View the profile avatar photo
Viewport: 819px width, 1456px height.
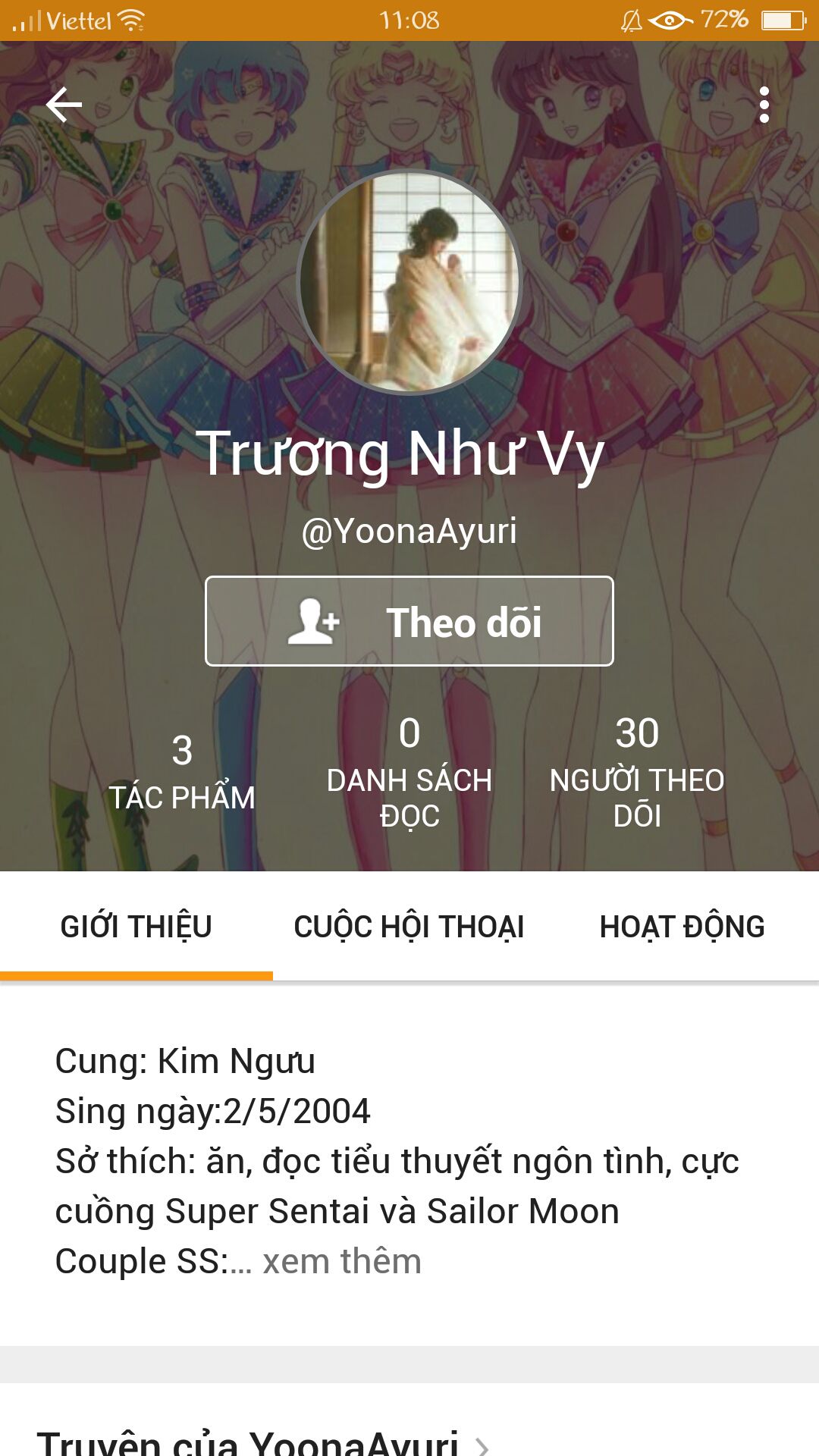point(409,282)
